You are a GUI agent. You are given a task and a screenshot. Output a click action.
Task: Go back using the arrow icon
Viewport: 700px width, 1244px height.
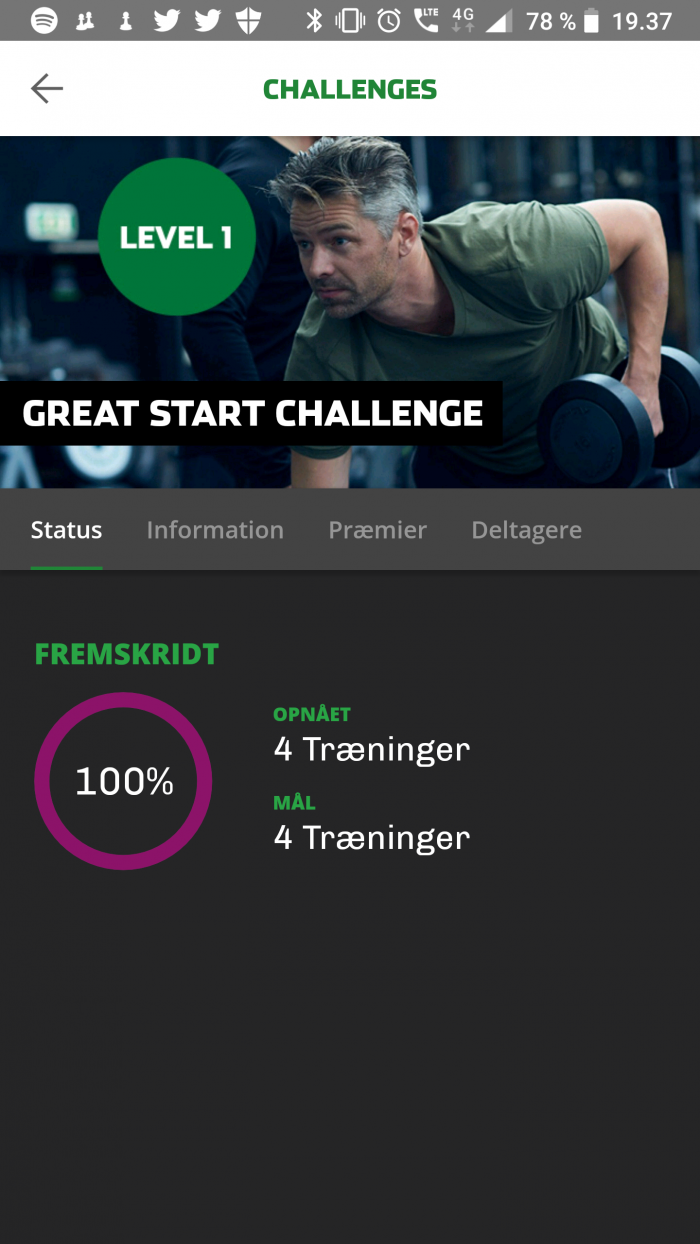point(47,89)
